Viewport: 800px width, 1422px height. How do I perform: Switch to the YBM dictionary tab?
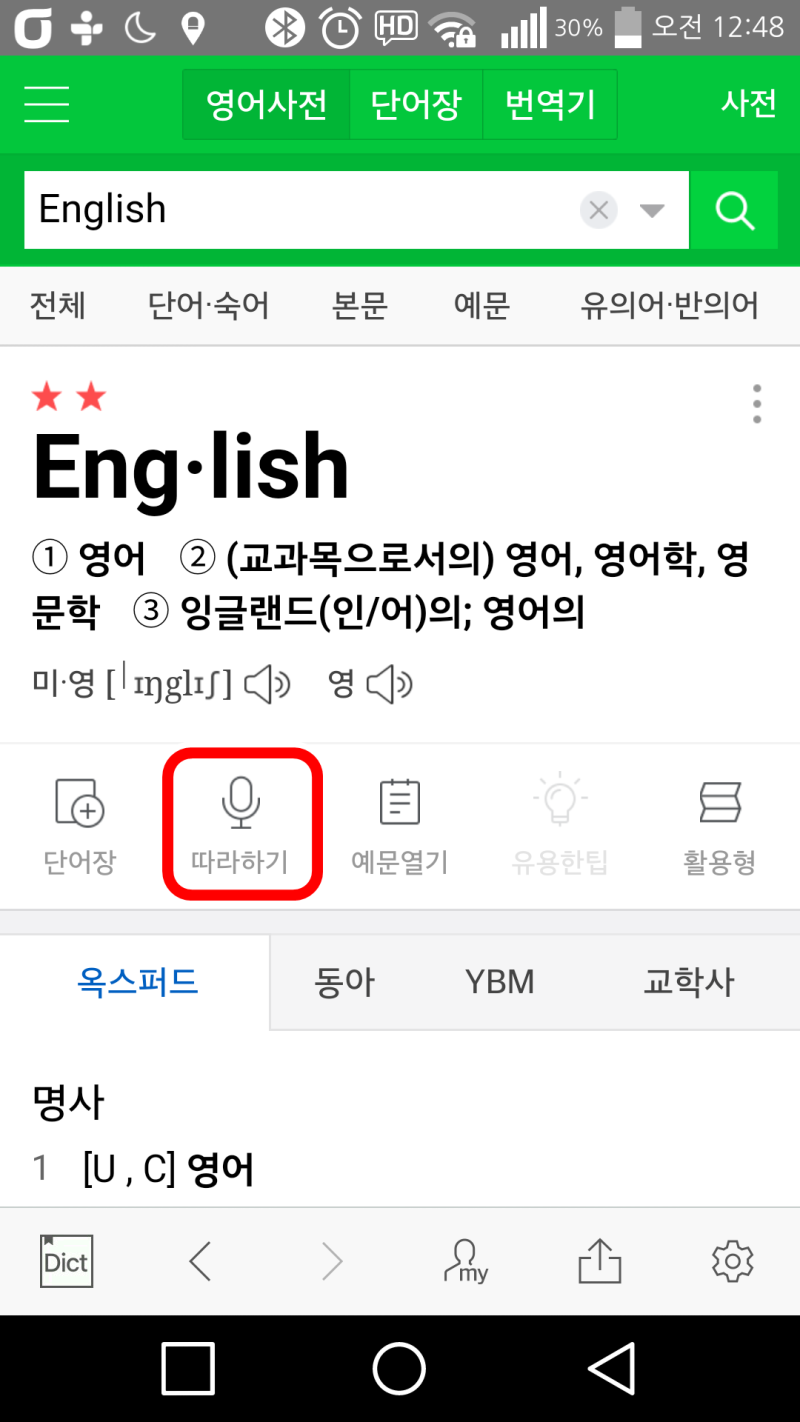pyautogui.click(x=499, y=982)
